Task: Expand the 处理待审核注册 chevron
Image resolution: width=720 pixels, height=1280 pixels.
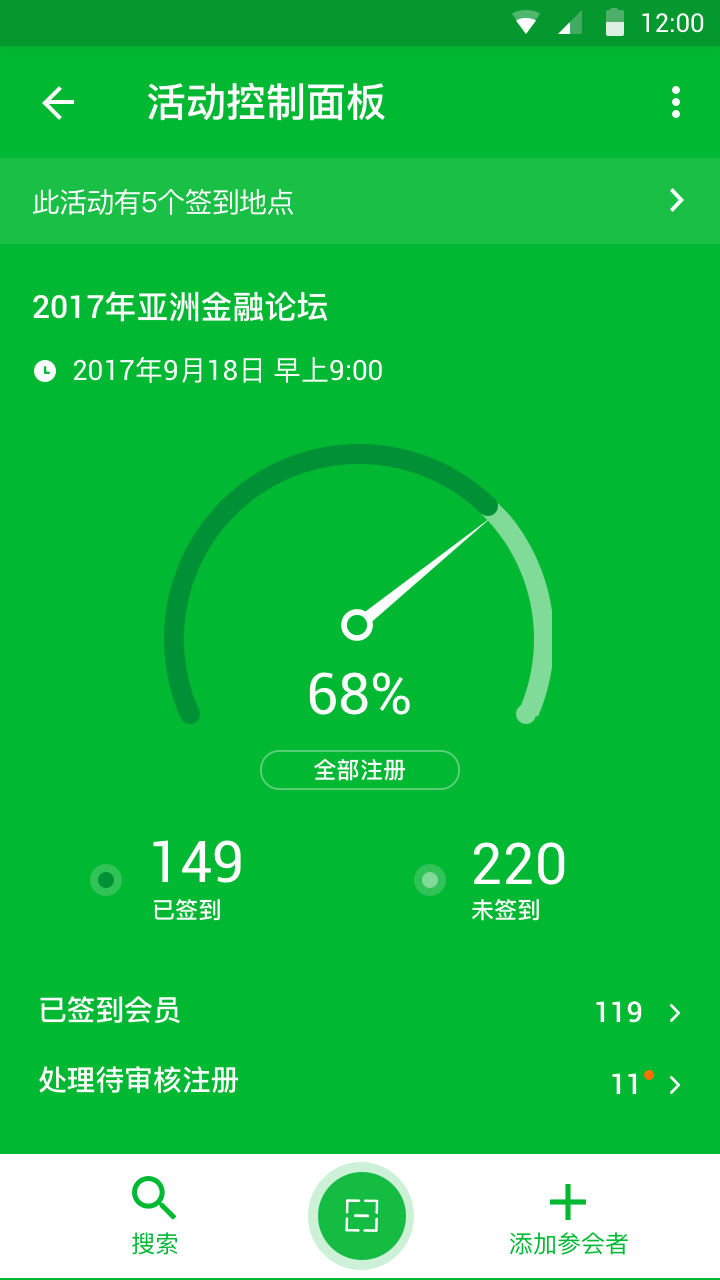Action: pyautogui.click(x=674, y=1084)
